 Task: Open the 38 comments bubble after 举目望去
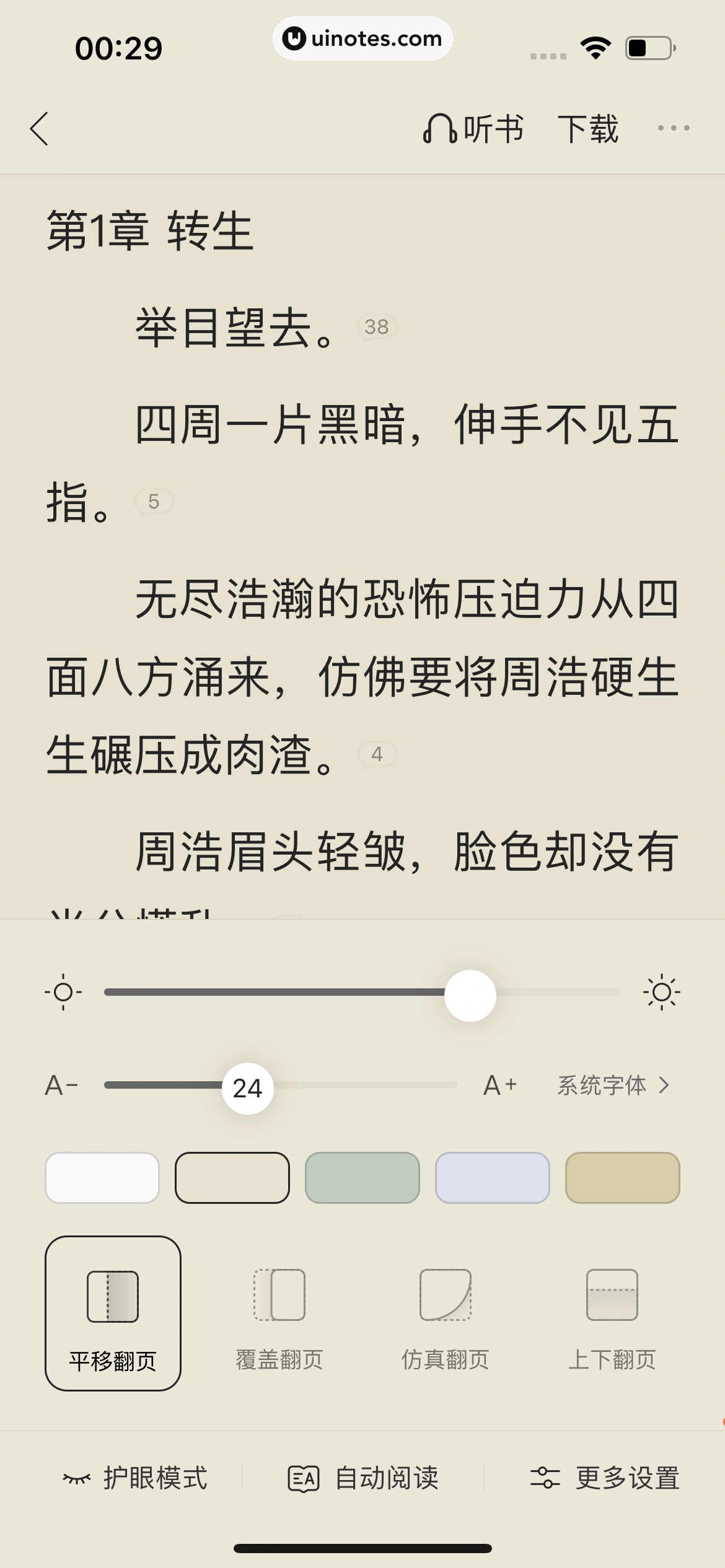click(x=377, y=327)
